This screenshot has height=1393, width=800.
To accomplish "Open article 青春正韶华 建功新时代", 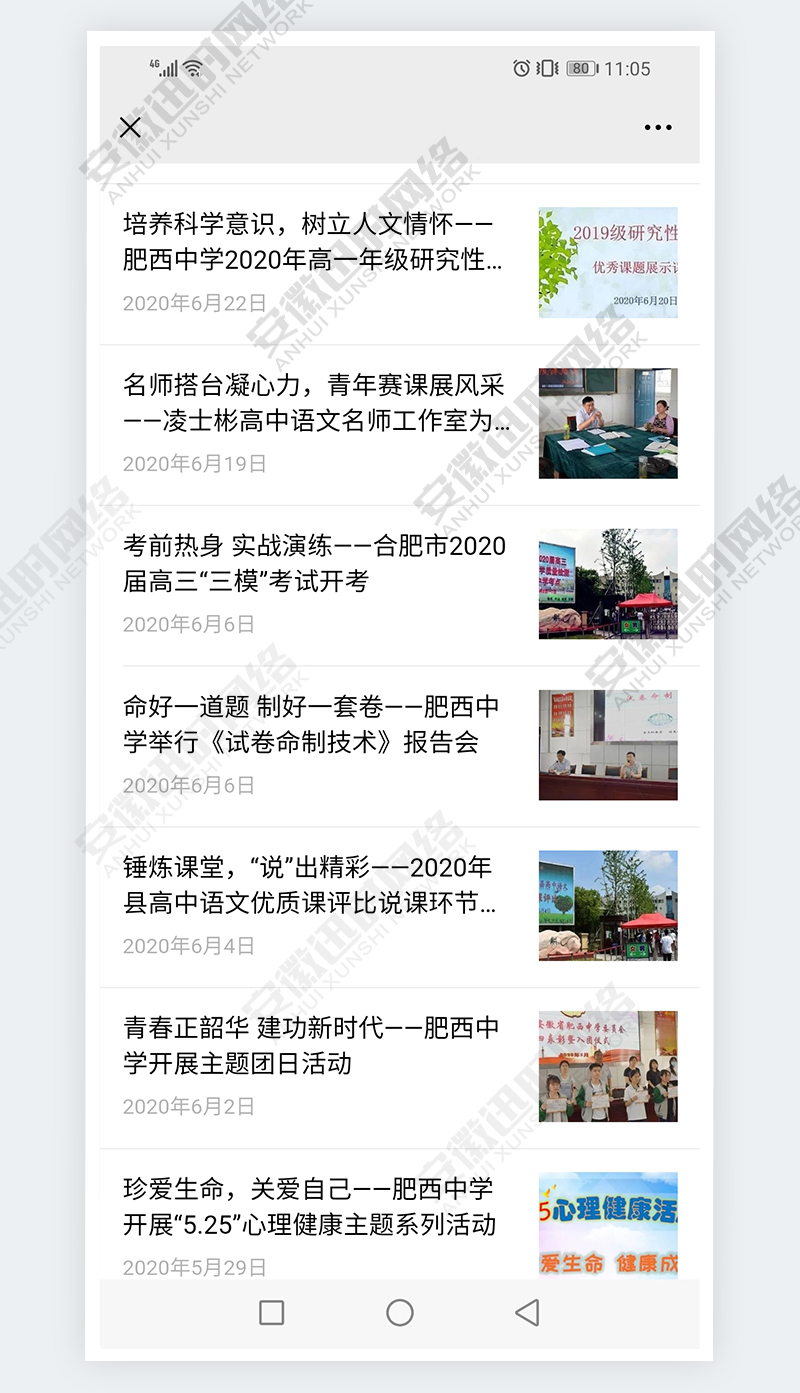I will click(311, 1045).
